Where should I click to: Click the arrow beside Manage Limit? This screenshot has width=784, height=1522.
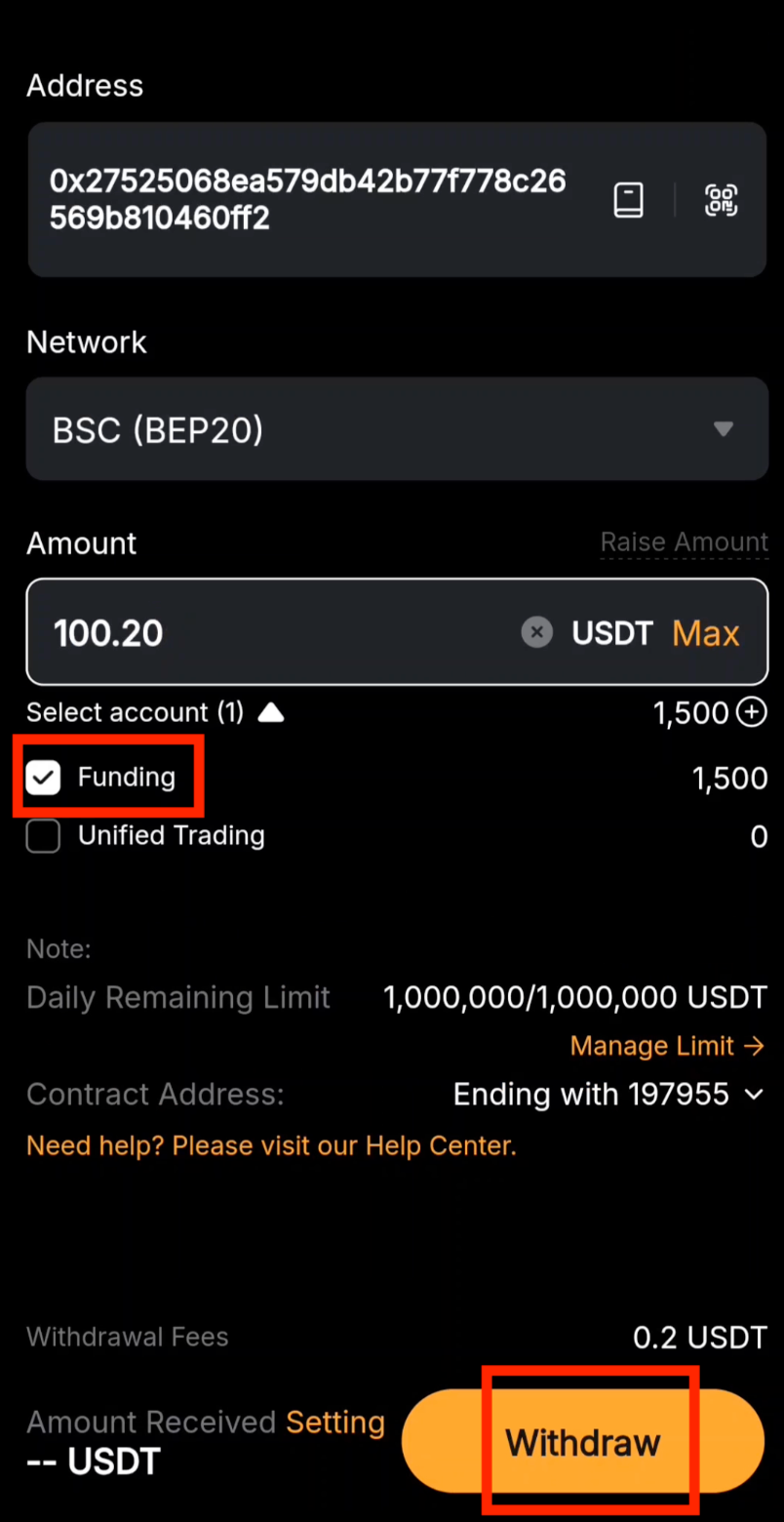756,1045
